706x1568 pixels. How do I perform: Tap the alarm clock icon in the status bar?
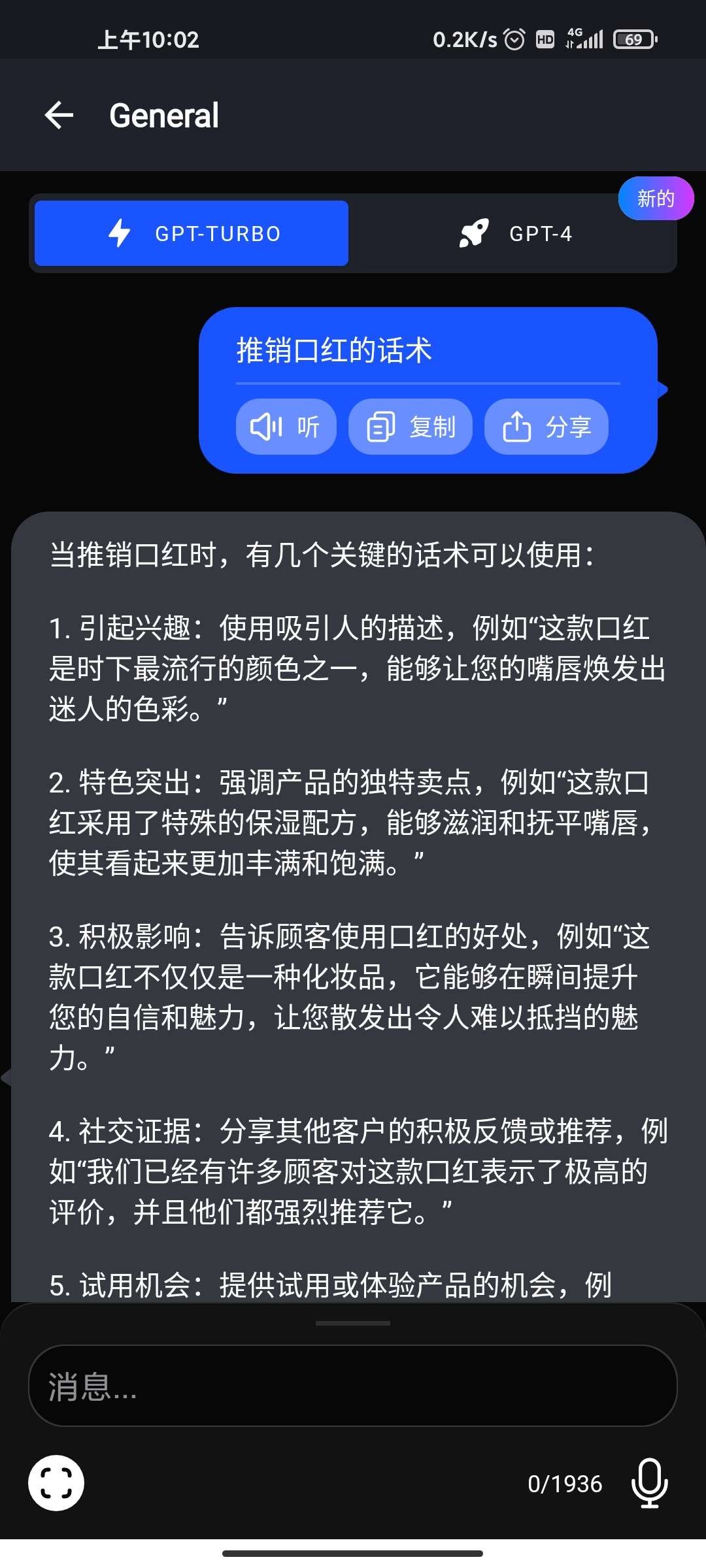[516, 39]
